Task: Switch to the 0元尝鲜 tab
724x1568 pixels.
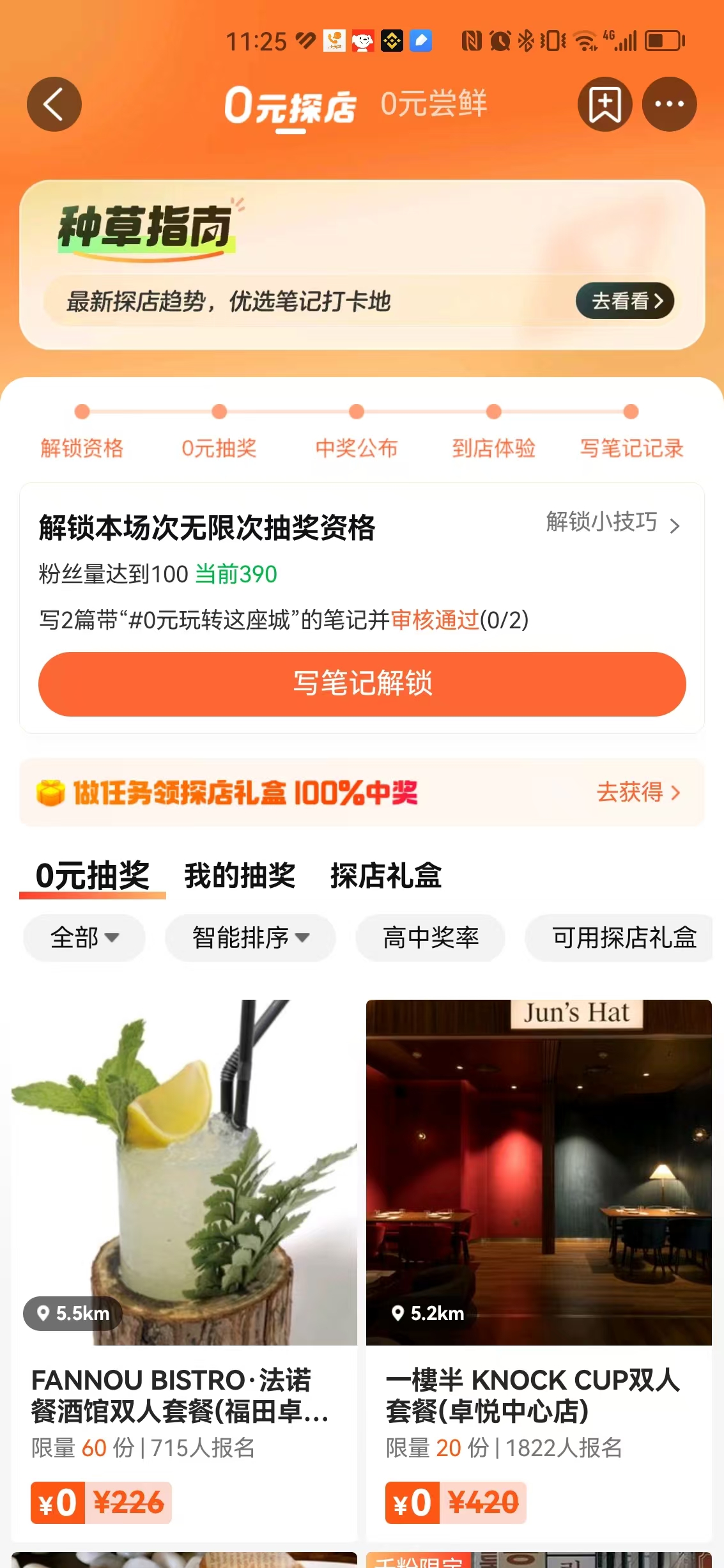Action: 433,104
